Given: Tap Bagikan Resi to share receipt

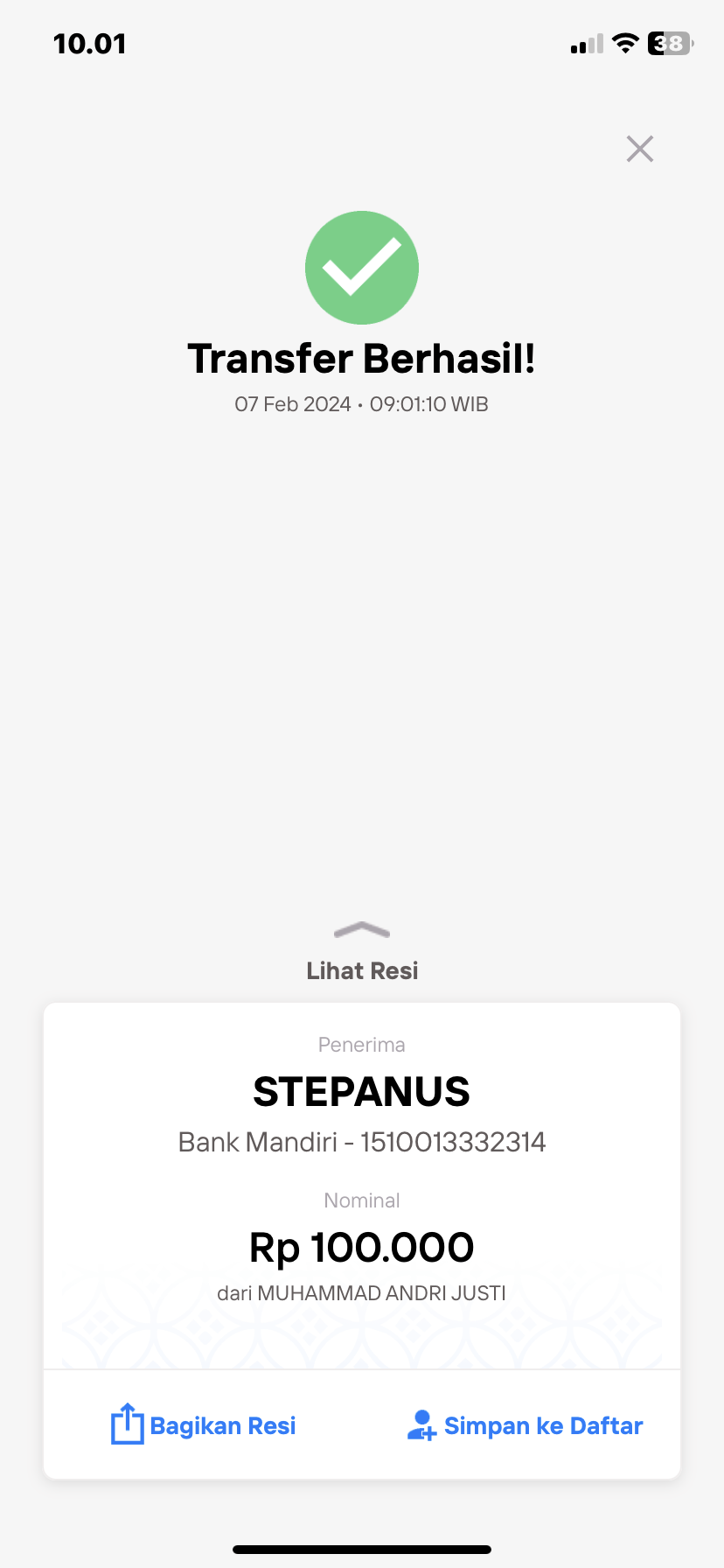Looking at the screenshot, I should [204, 1425].
